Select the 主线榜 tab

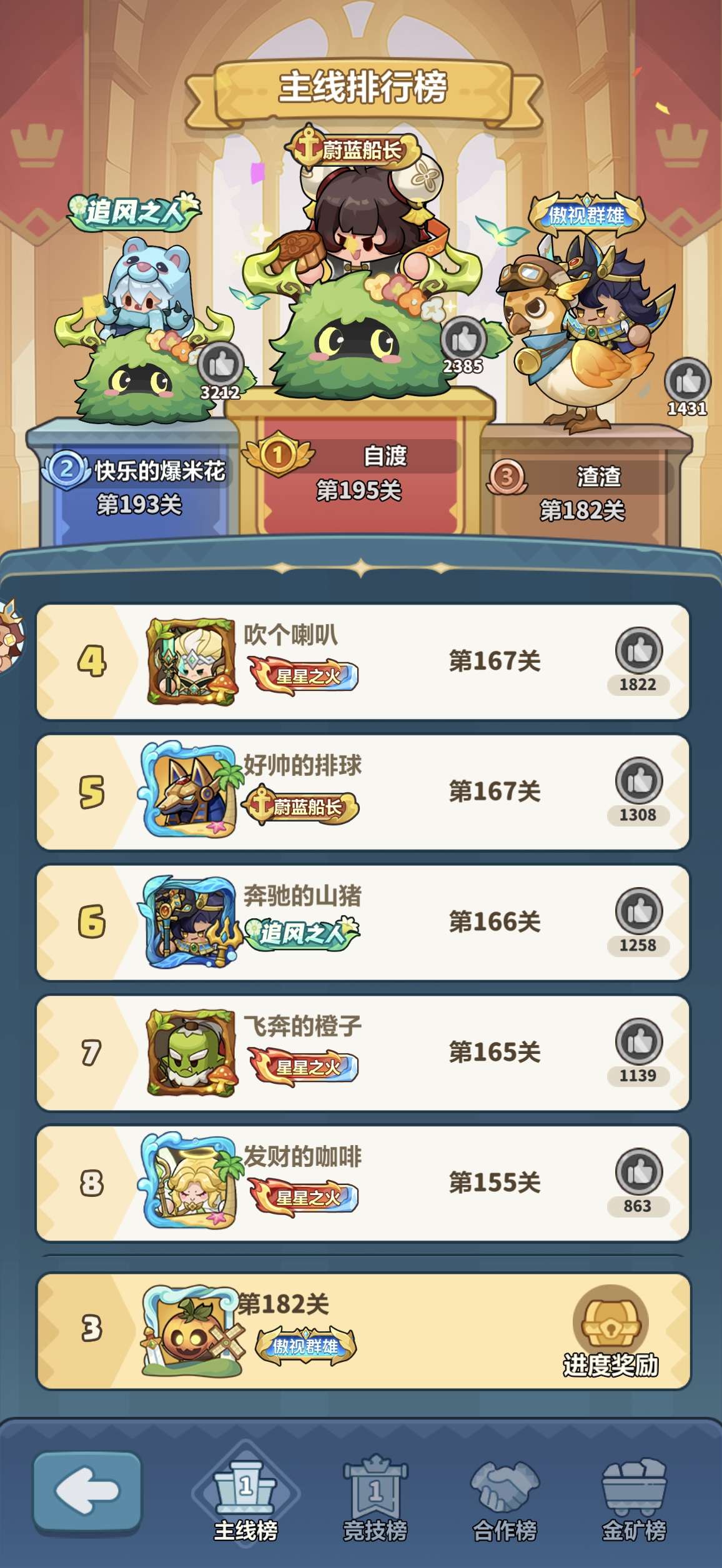[x=245, y=1501]
